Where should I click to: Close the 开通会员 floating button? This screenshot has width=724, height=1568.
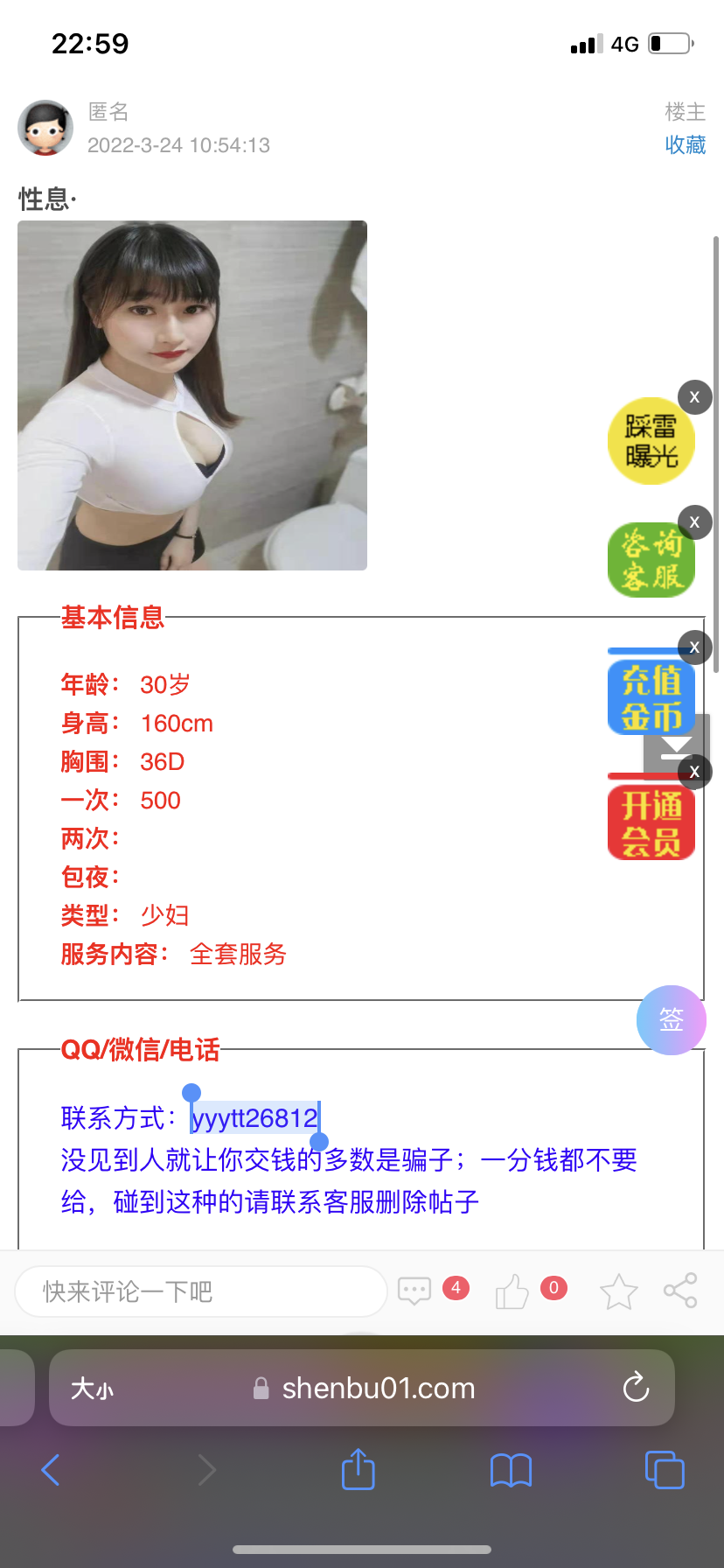694,772
